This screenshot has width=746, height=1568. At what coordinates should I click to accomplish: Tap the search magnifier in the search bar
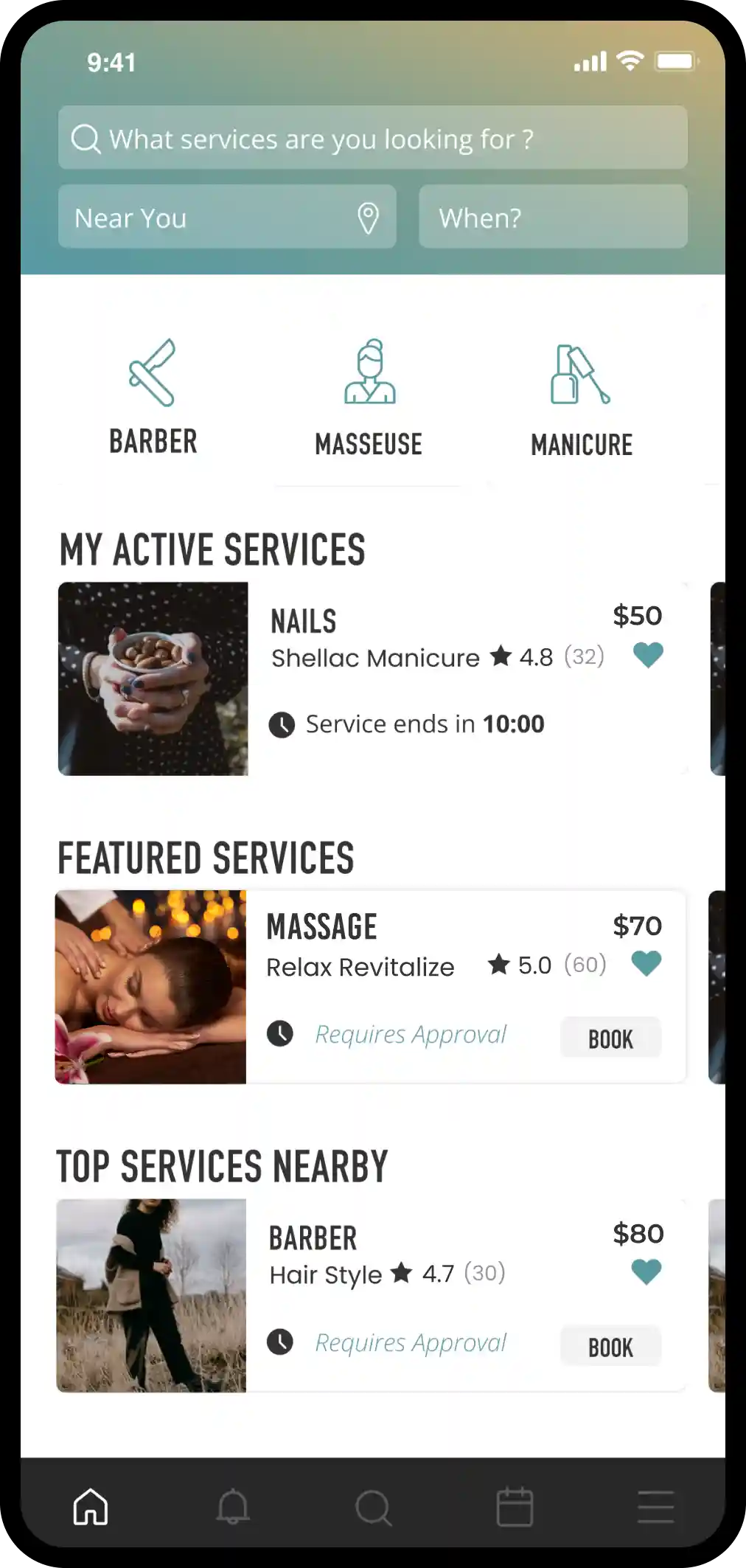(87, 139)
